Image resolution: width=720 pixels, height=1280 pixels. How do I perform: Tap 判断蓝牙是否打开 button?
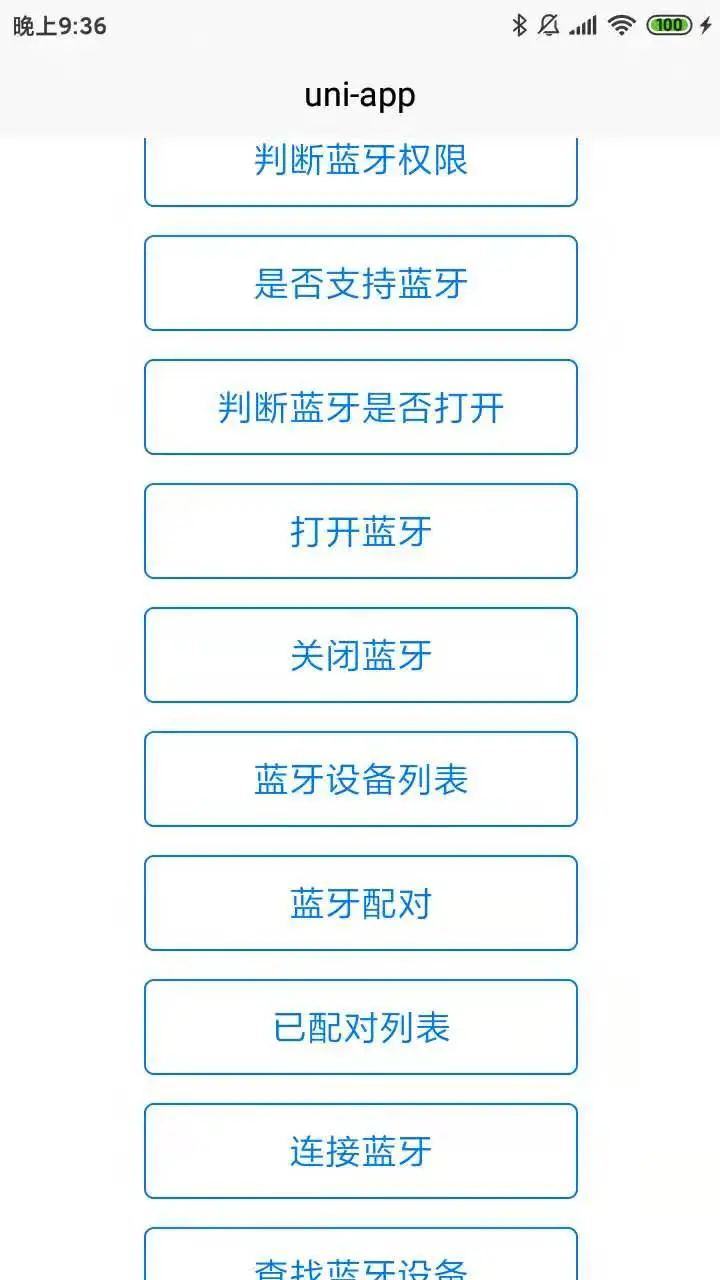click(x=360, y=407)
